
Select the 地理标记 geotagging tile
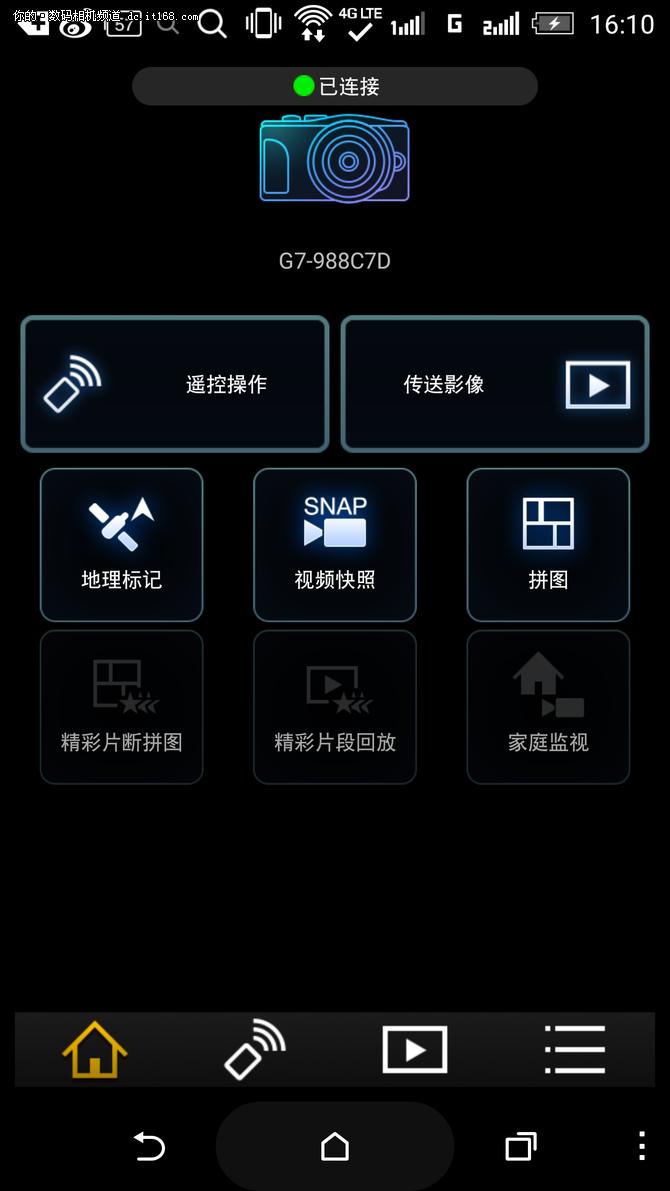122,545
